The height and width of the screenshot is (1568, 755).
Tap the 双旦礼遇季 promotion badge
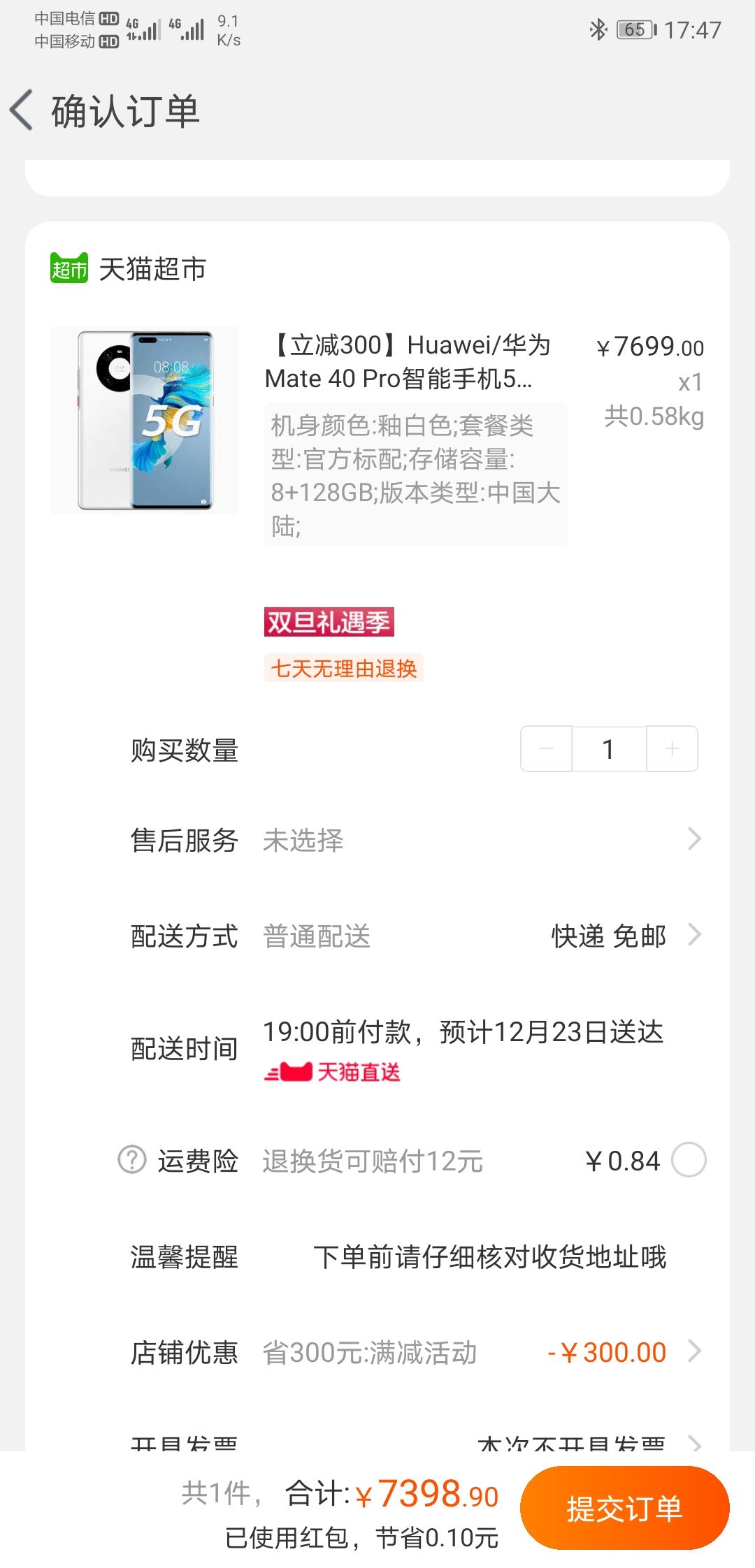[x=329, y=622]
